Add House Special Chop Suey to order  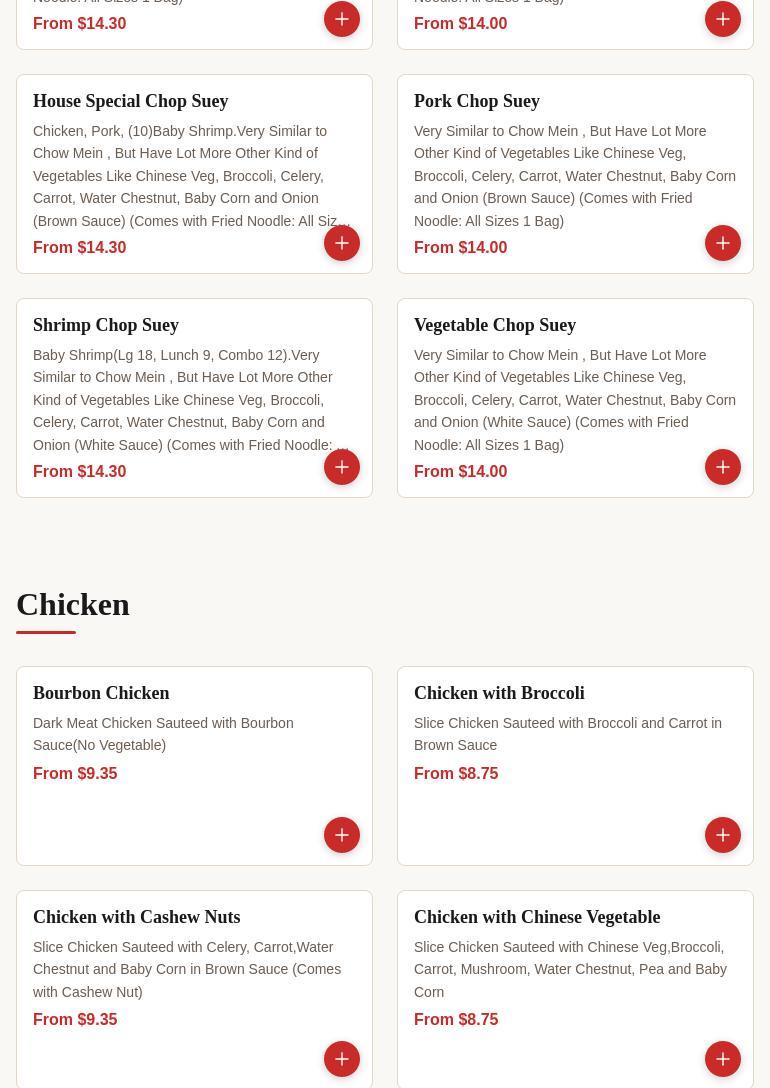pyautogui.click(x=342, y=243)
